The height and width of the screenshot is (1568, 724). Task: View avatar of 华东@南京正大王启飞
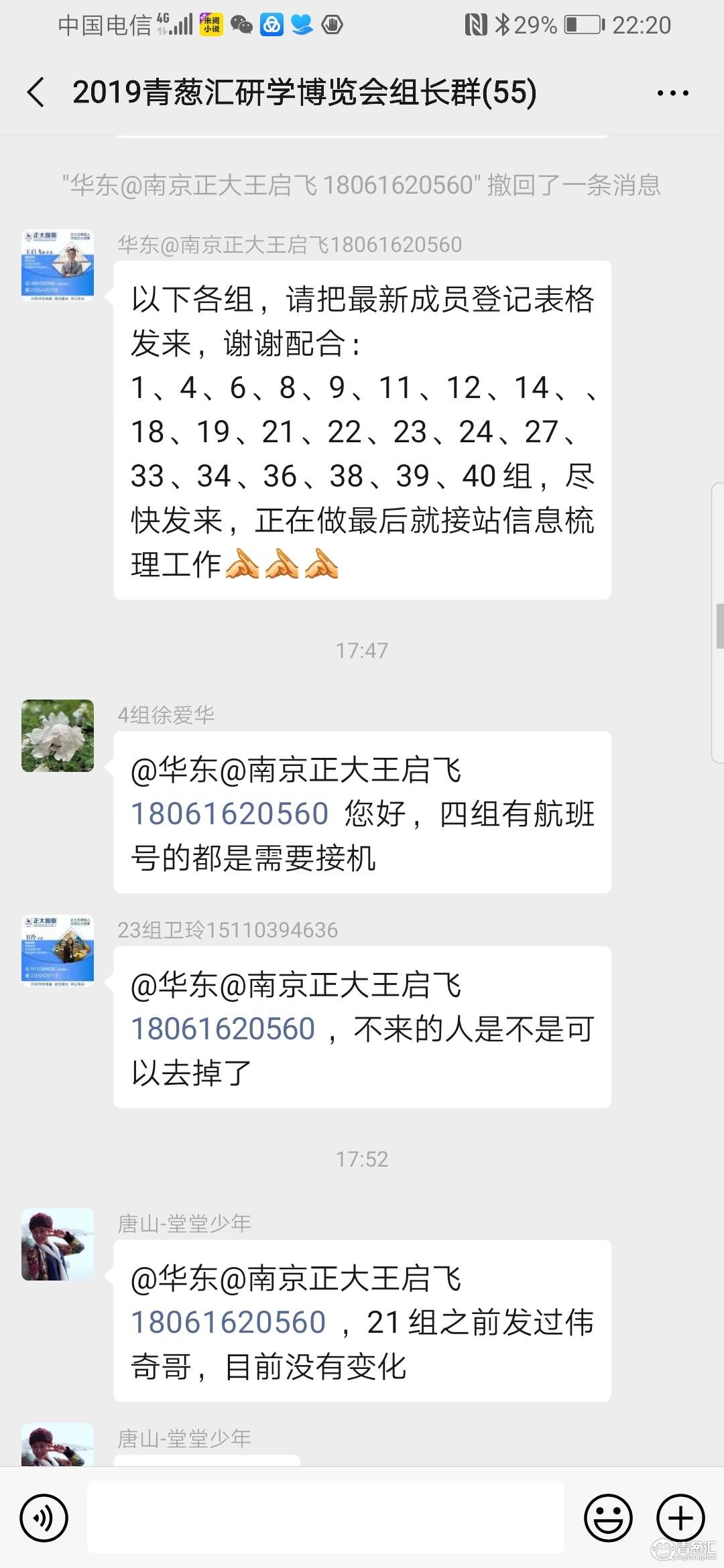[58, 265]
